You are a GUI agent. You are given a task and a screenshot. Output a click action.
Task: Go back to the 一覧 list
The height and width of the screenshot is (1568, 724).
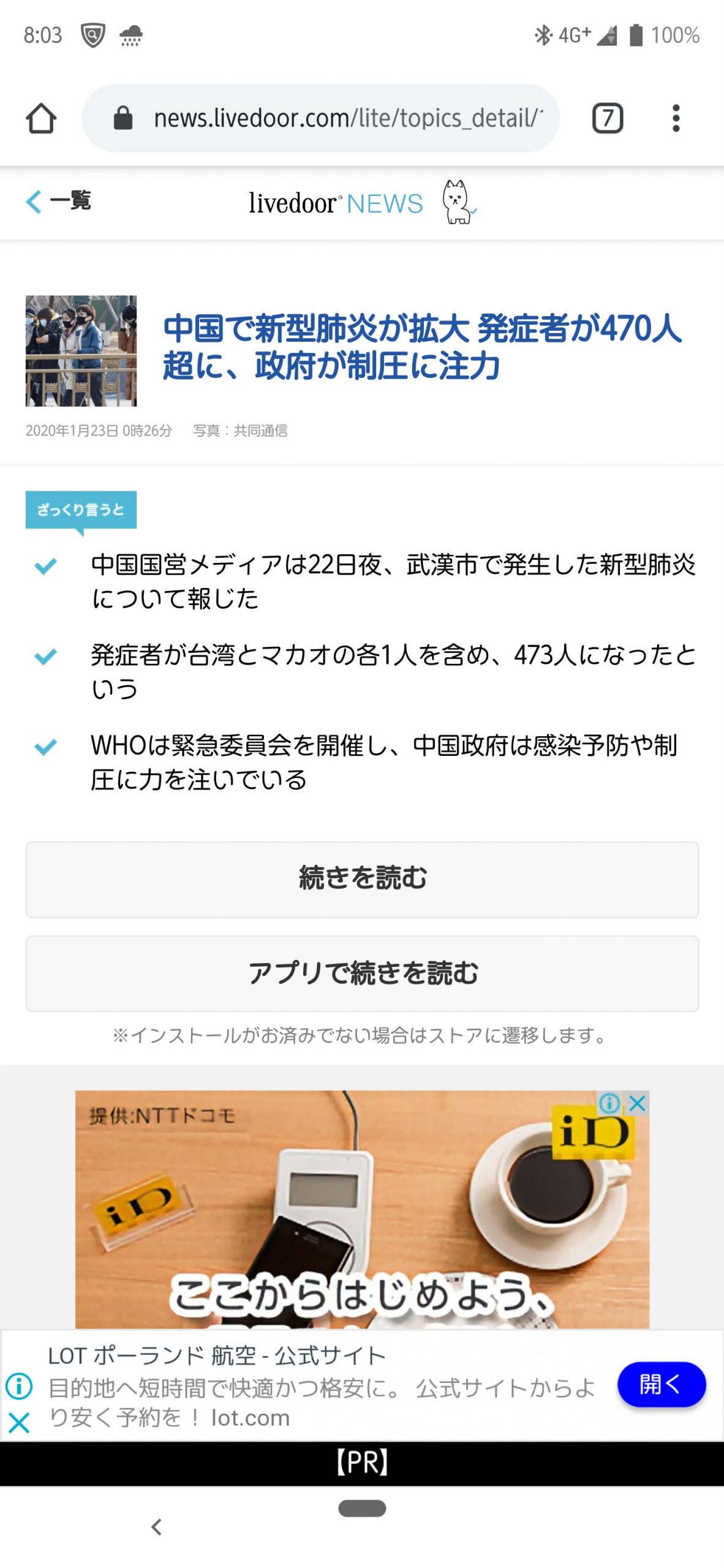(x=58, y=201)
